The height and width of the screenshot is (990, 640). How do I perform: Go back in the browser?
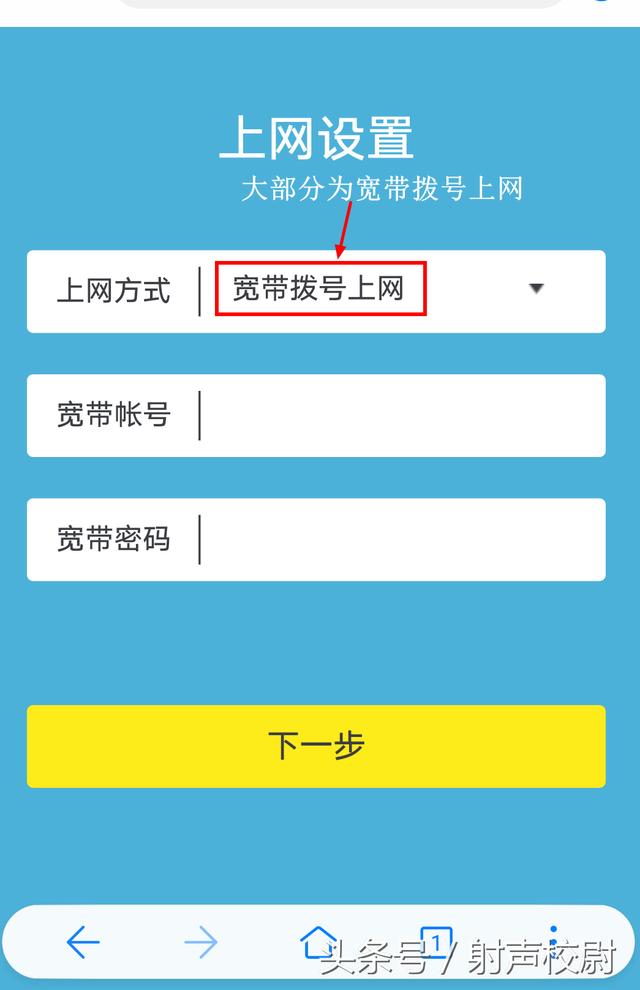pyautogui.click(x=83, y=942)
